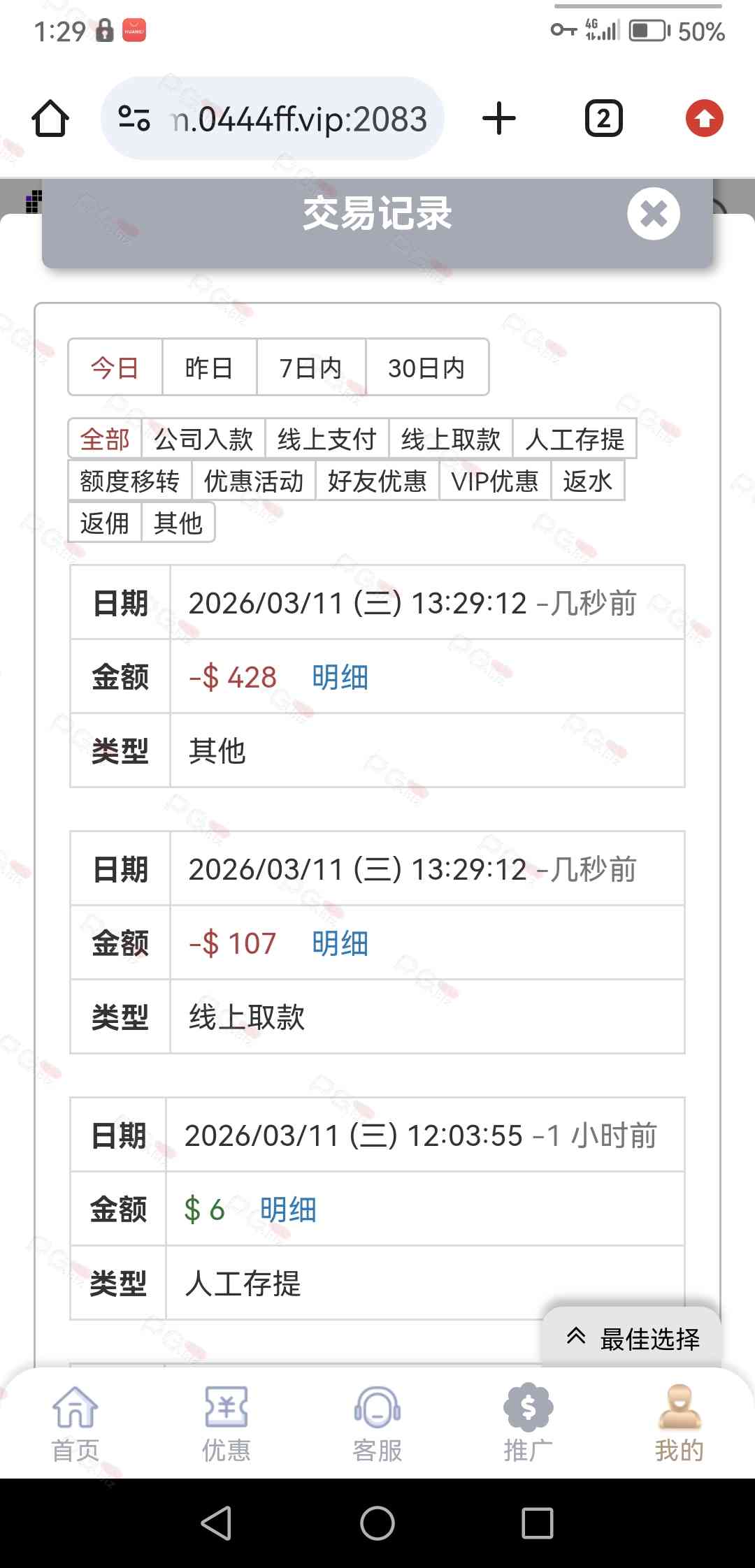The height and width of the screenshot is (1568, 755).
Task: Filter by 公司入款 type
Action: tap(203, 440)
